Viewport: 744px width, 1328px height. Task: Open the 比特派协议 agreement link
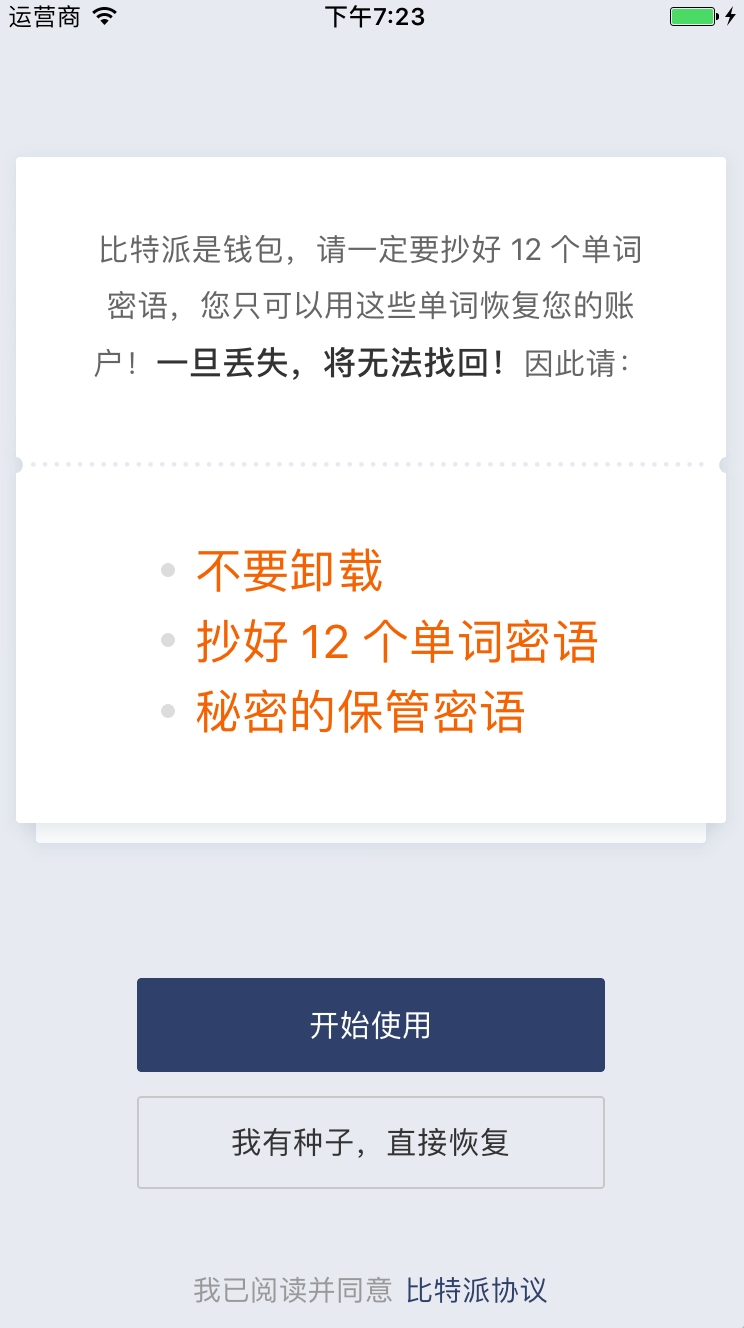coord(476,1290)
